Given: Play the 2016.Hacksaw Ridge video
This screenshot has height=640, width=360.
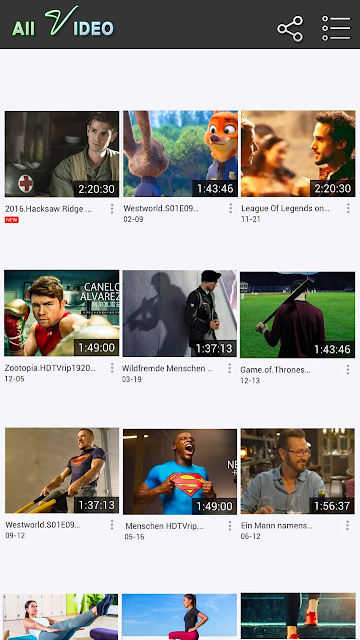Looking at the screenshot, I should coord(62,154).
